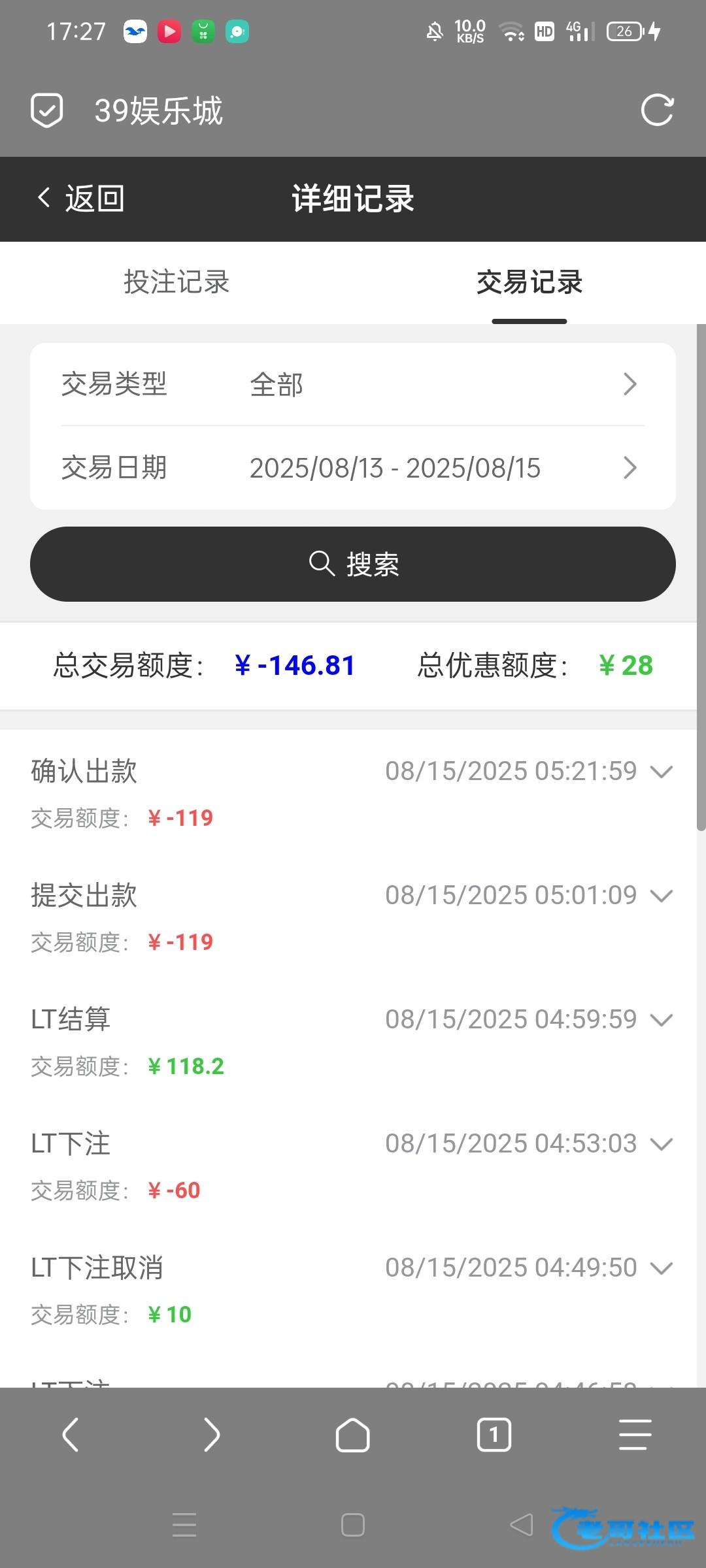Open the 交易类型 dropdown
Screen dimensions: 706x1568
pyautogui.click(x=353, y=384)
